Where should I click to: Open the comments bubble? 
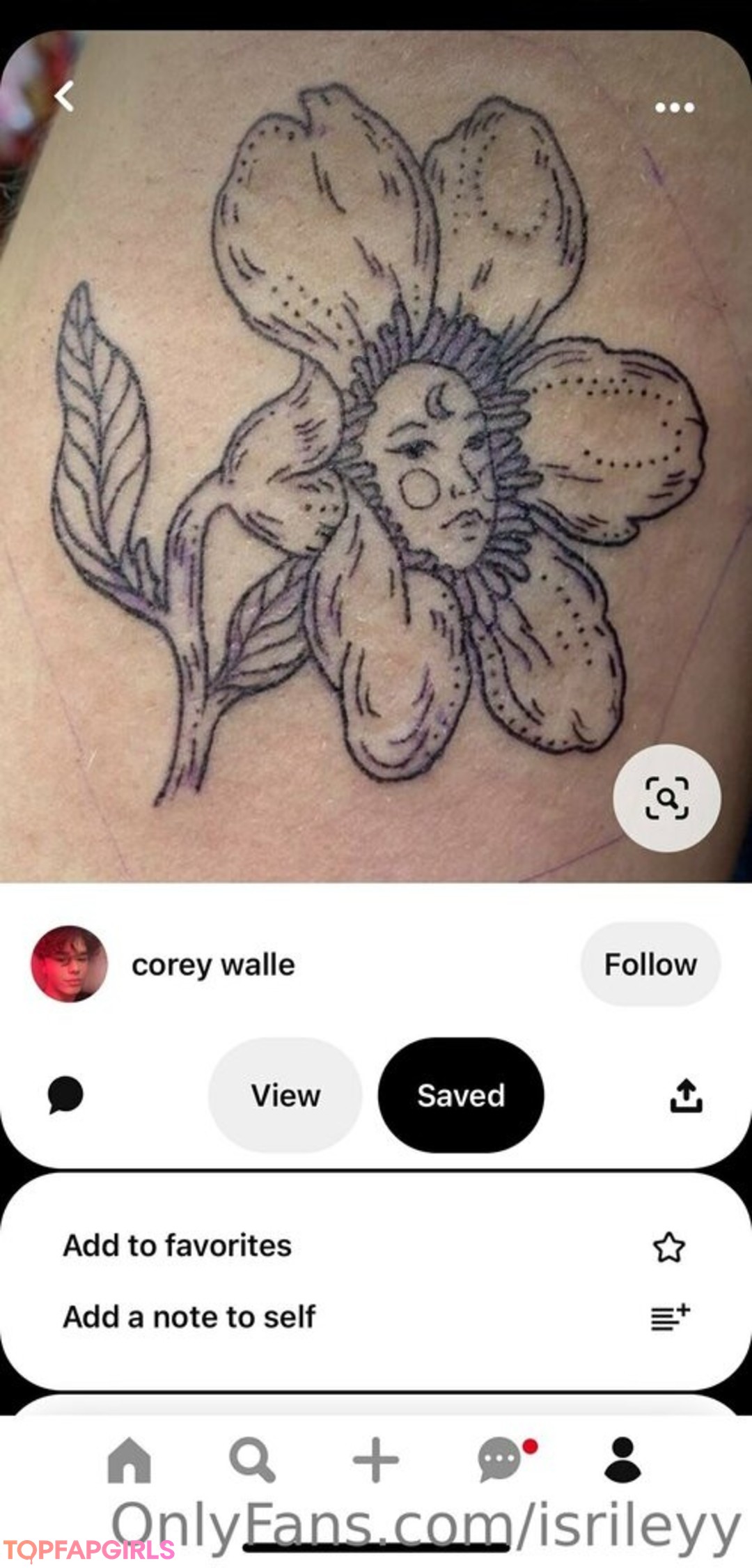[x=65, y=1094]
